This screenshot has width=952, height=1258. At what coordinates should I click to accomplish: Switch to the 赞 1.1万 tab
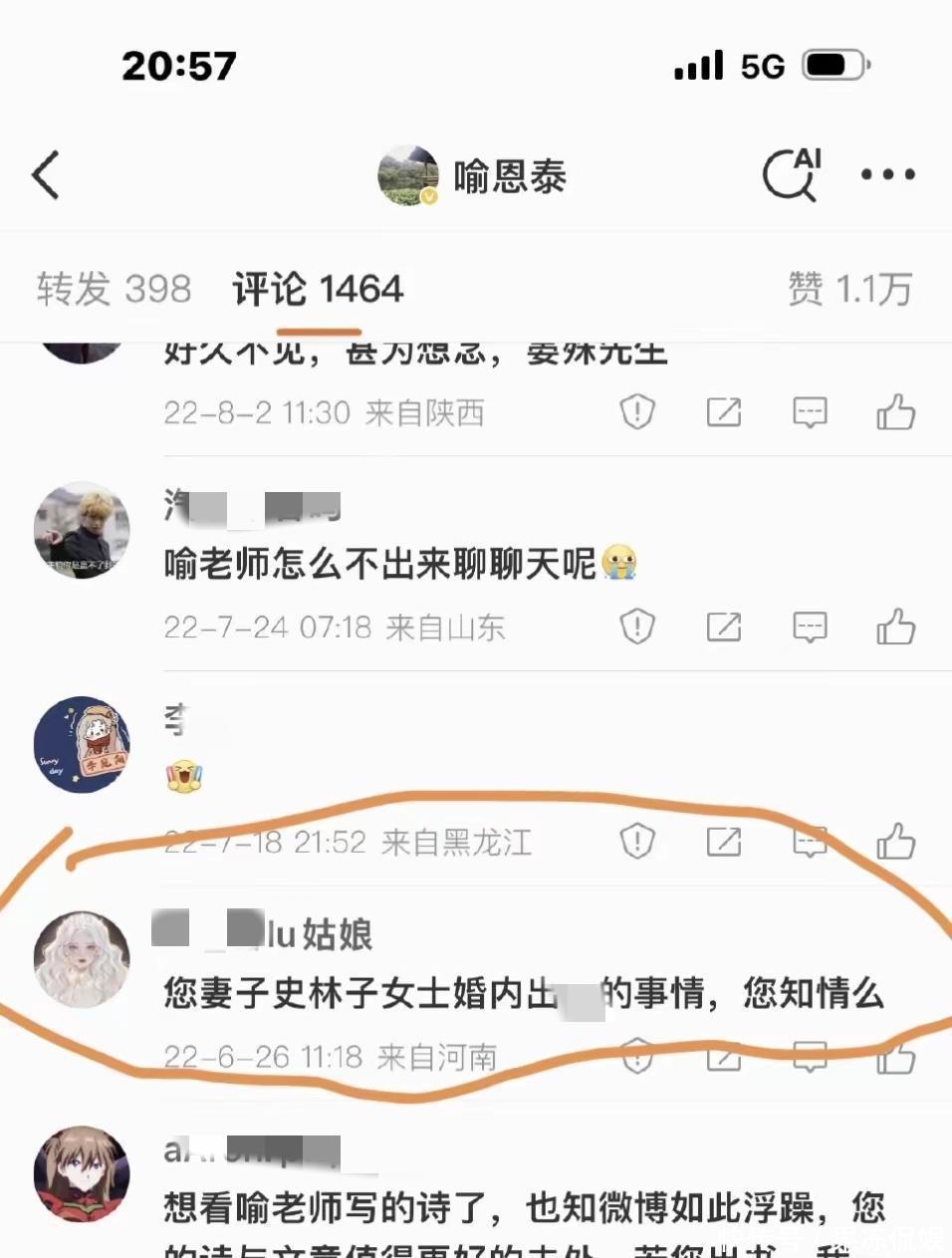coord(849,289)
